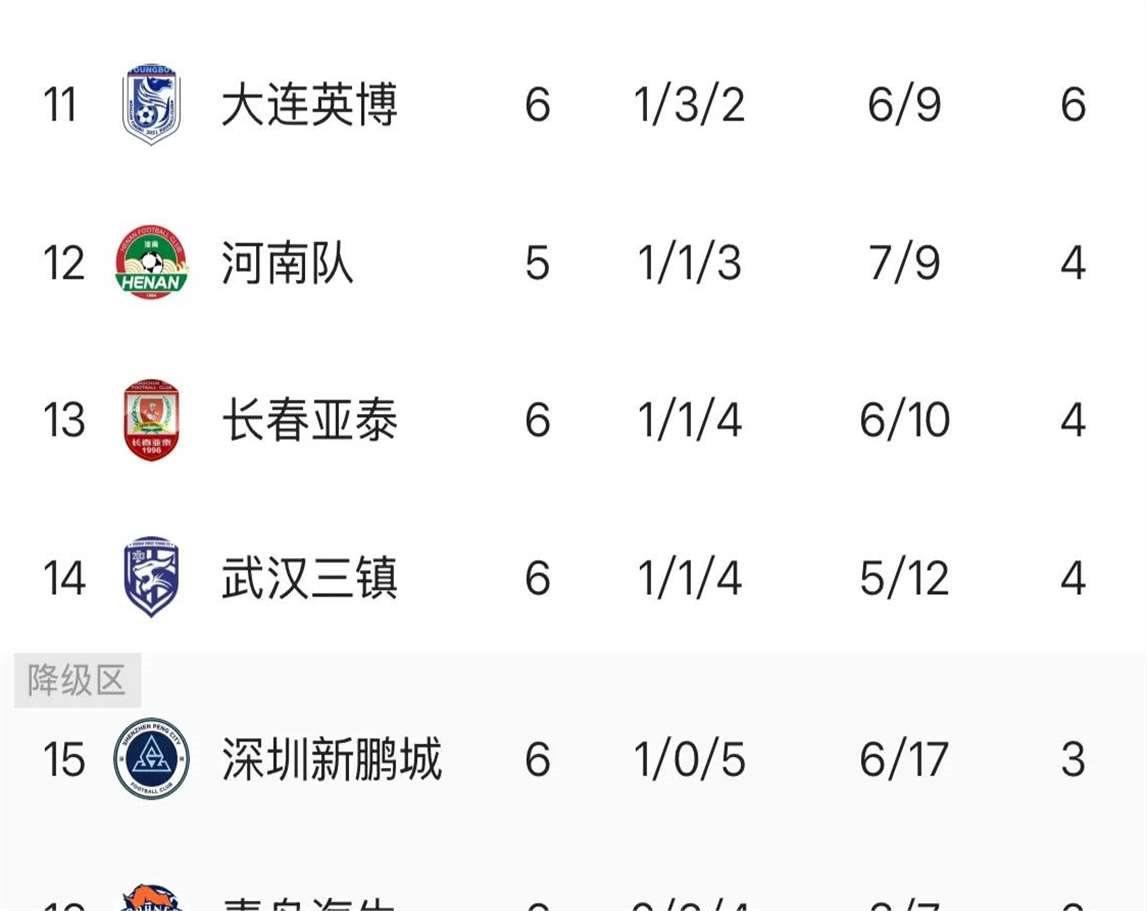This screenshot has width=1147, height=911.
Task: Open the 大连英博 team row
Action: click(x=308, y=105)
